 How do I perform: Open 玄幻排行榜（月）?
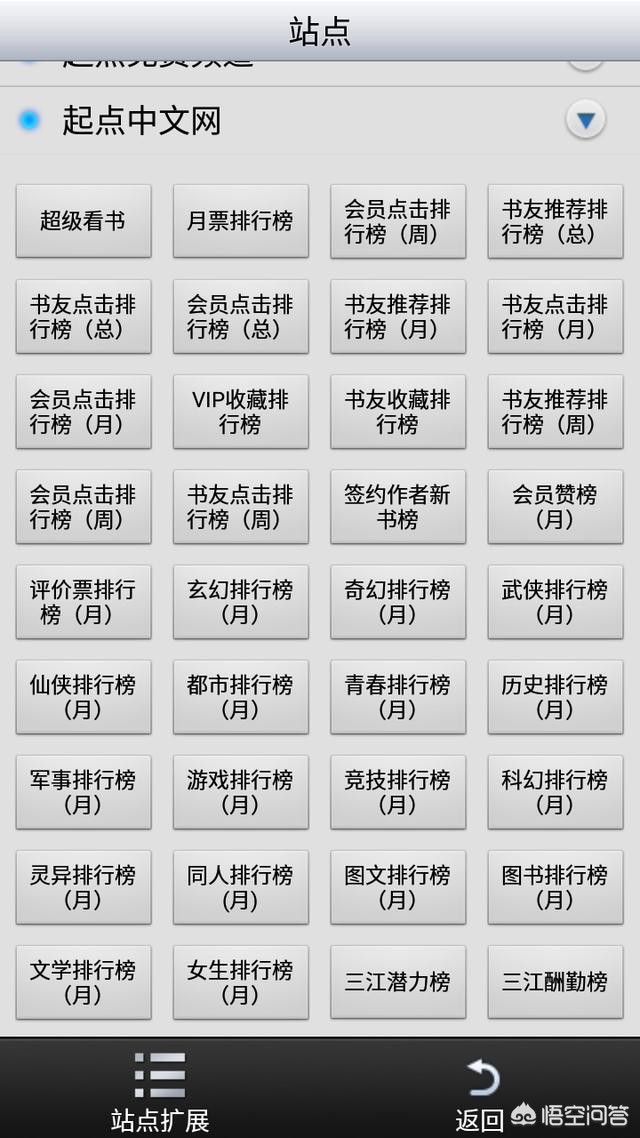coord(240,601)
